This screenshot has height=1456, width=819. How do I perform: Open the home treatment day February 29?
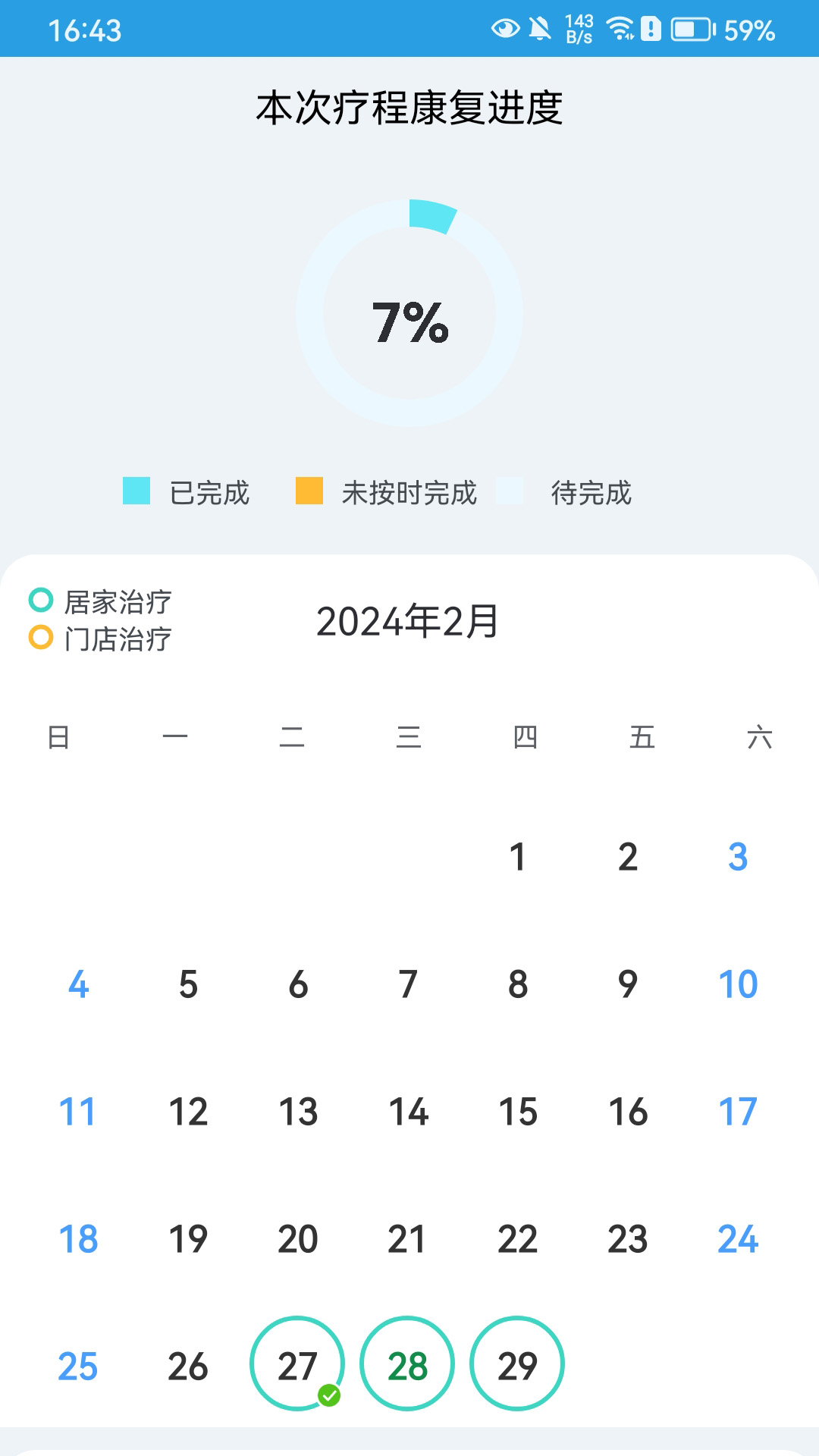pyautogui.click(x=517, y=1364)
